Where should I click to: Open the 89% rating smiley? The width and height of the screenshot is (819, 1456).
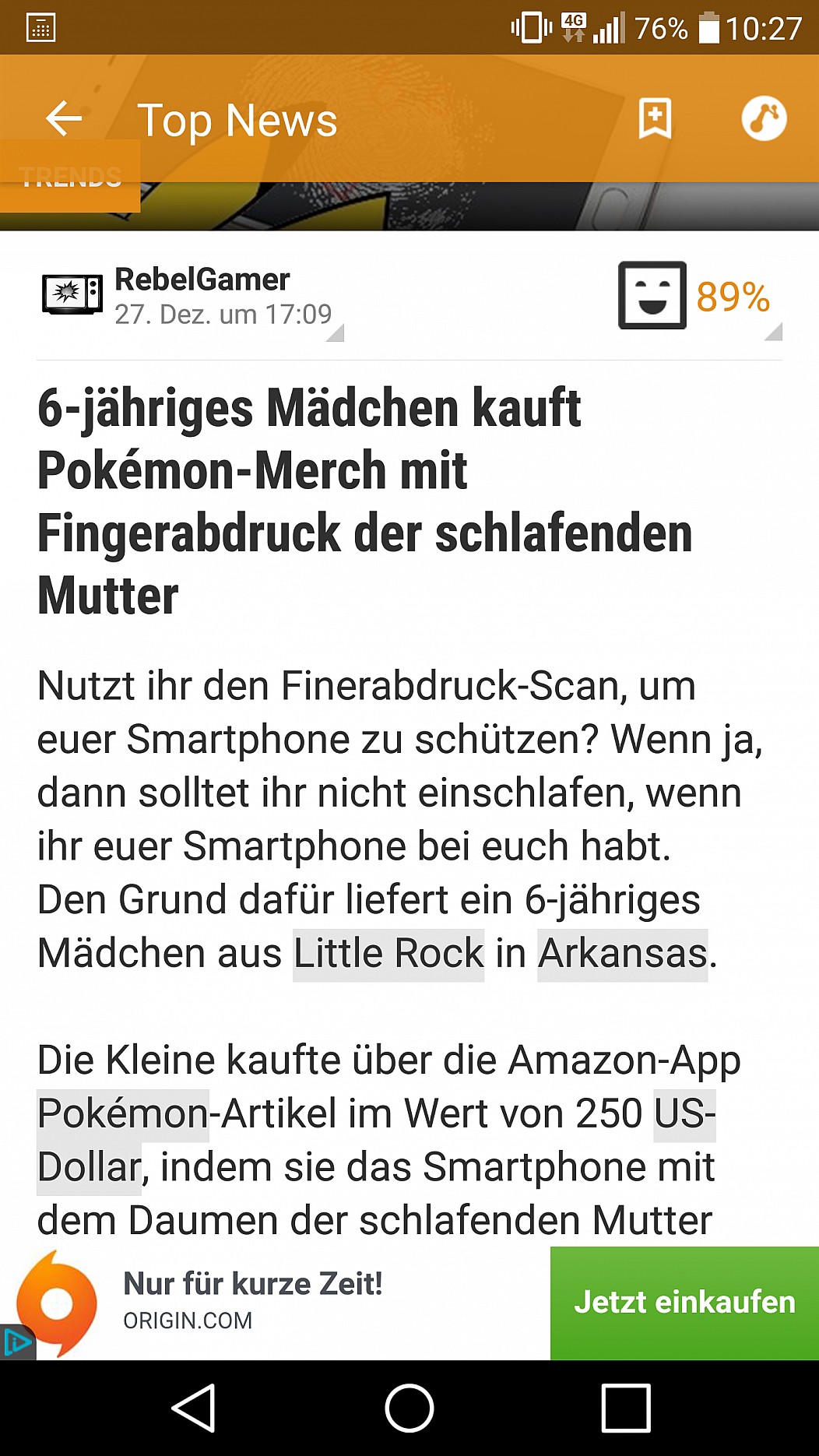652,296
